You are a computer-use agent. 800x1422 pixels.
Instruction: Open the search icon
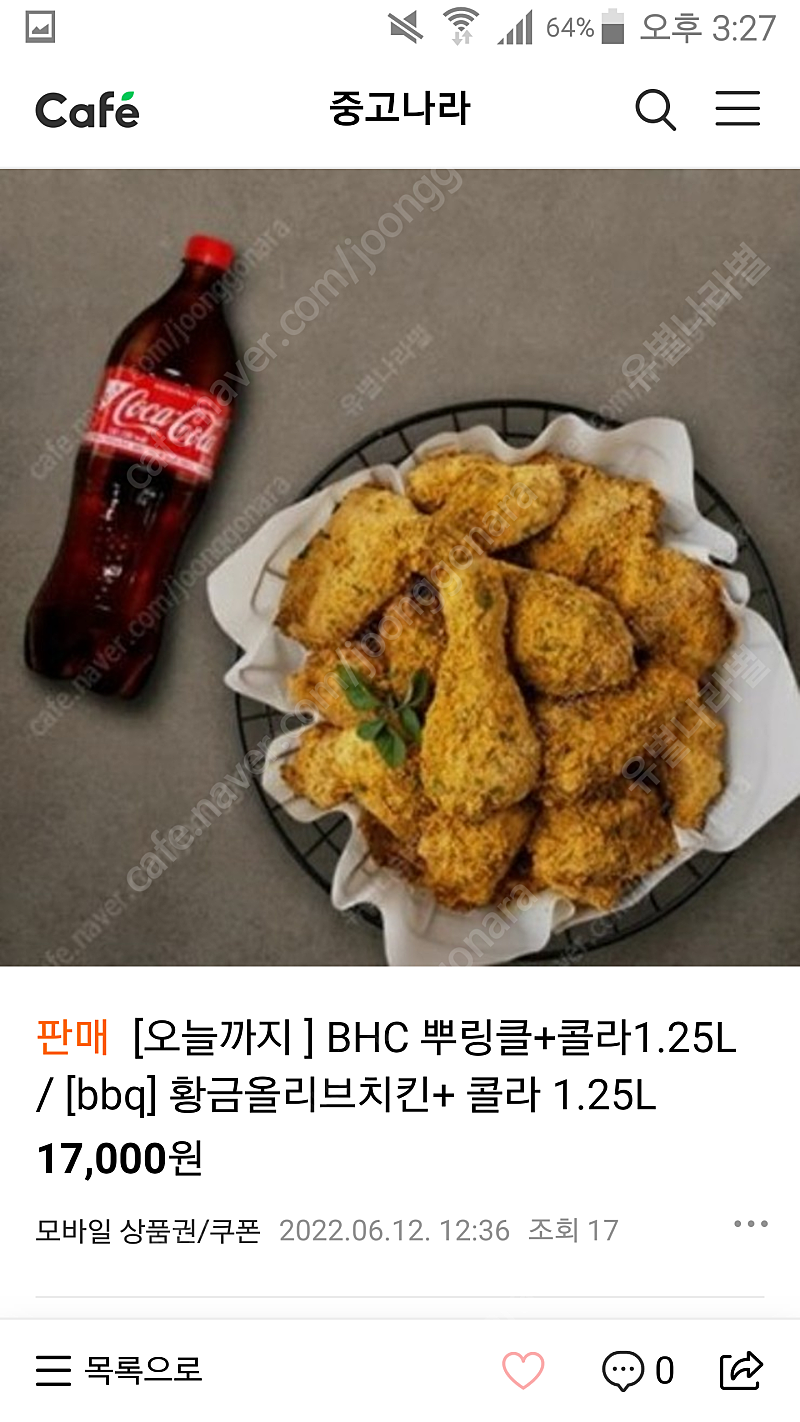pos(657,110)
